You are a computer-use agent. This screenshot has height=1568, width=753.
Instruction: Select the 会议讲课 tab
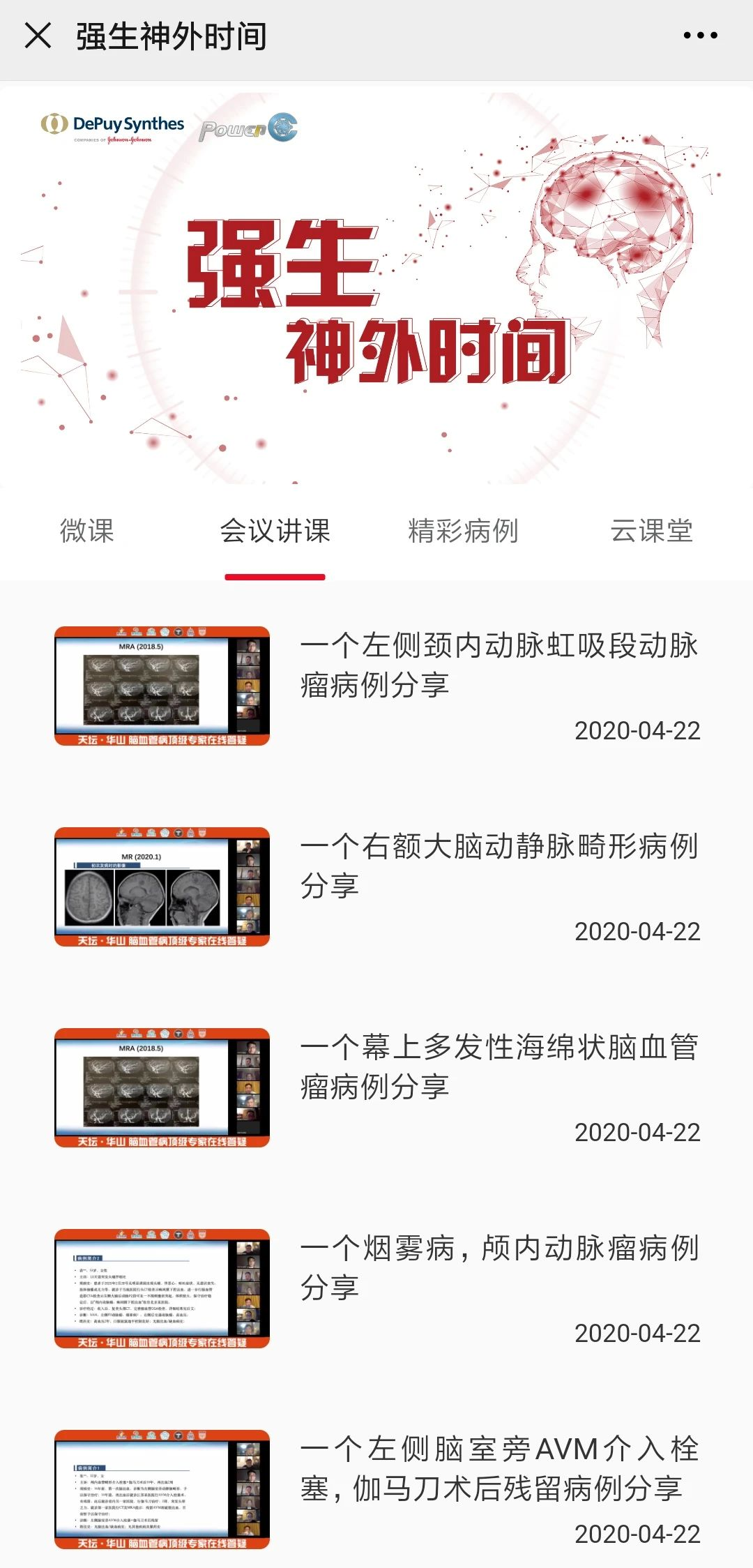(275, 531)
